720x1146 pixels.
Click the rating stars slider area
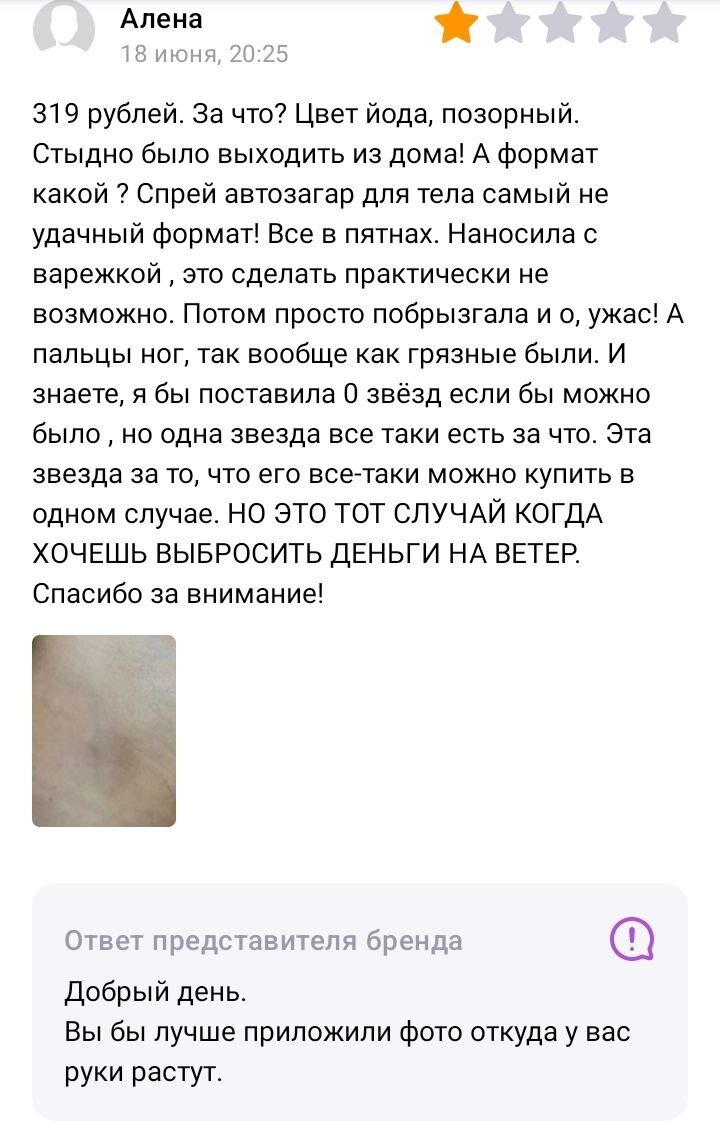pos(557,24)
